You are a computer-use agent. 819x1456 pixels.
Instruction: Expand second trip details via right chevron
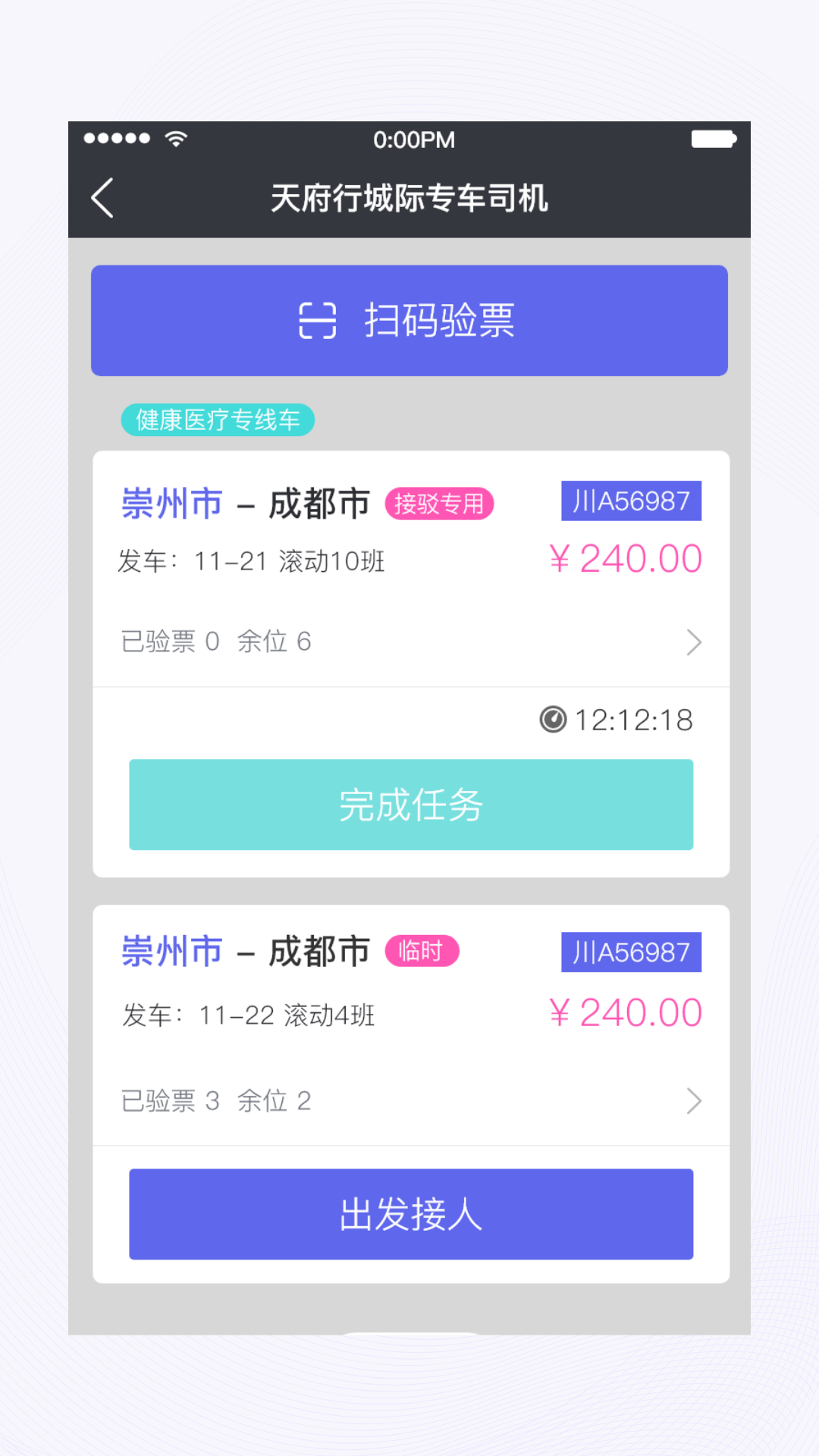coord(694,1100)
